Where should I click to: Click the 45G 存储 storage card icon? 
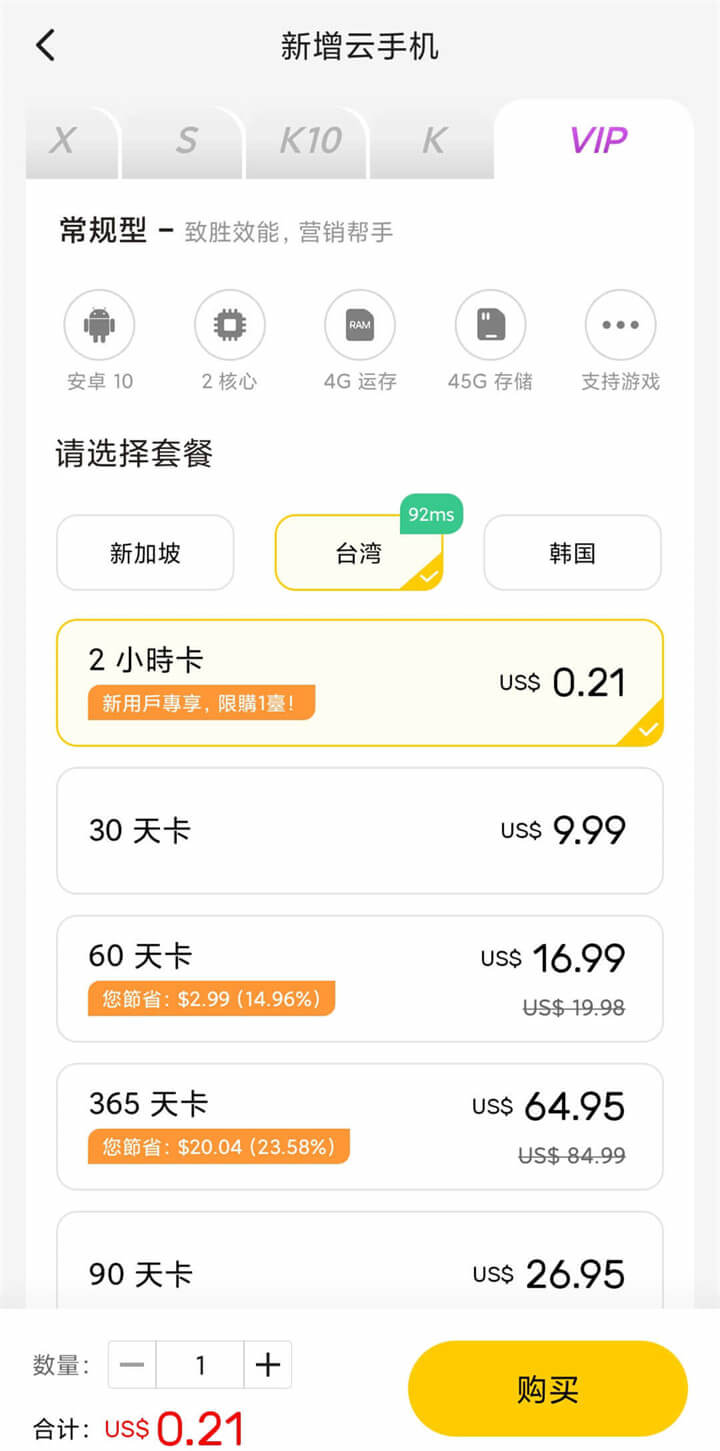[x=490, y=324]
